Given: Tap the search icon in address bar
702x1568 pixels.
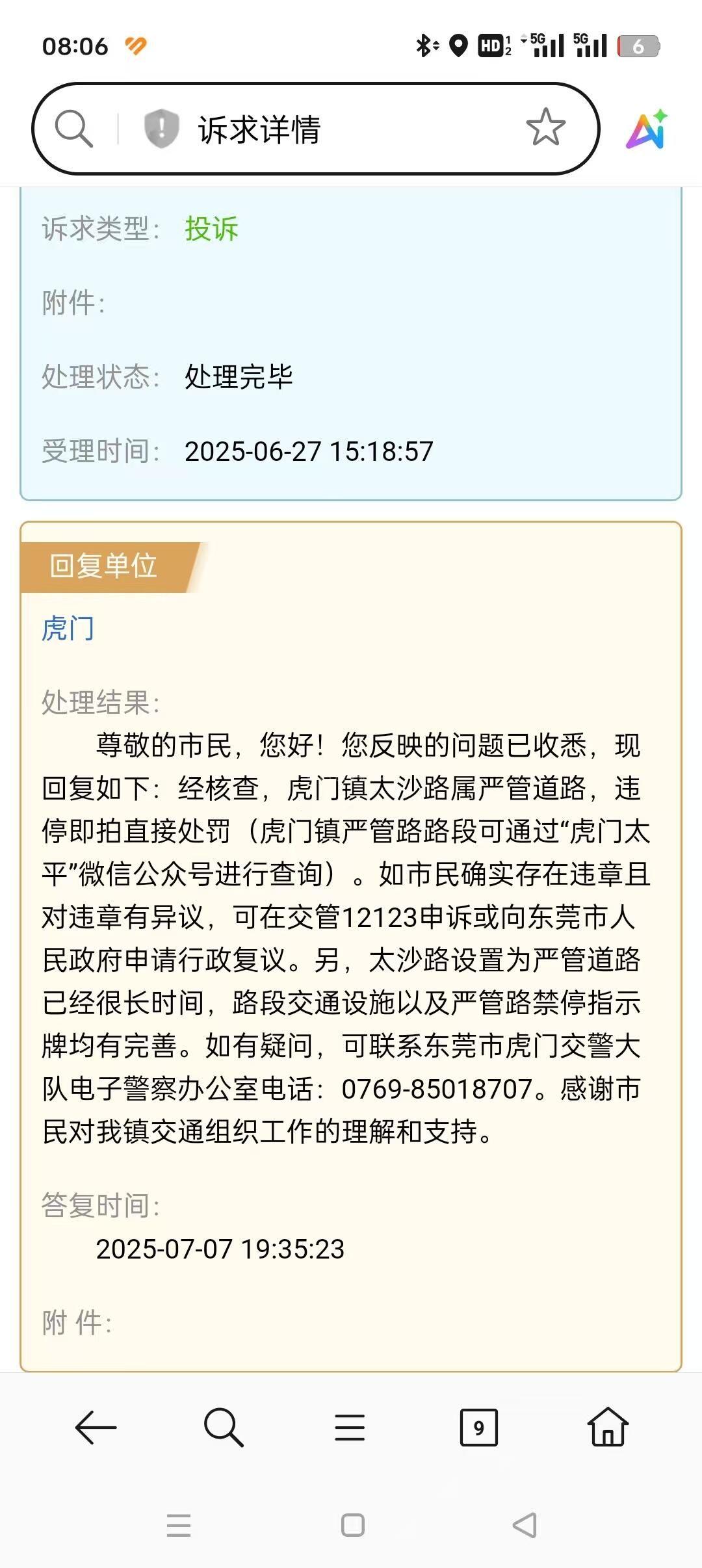Looking at the screenshot, I should click(x=73, y=128).
